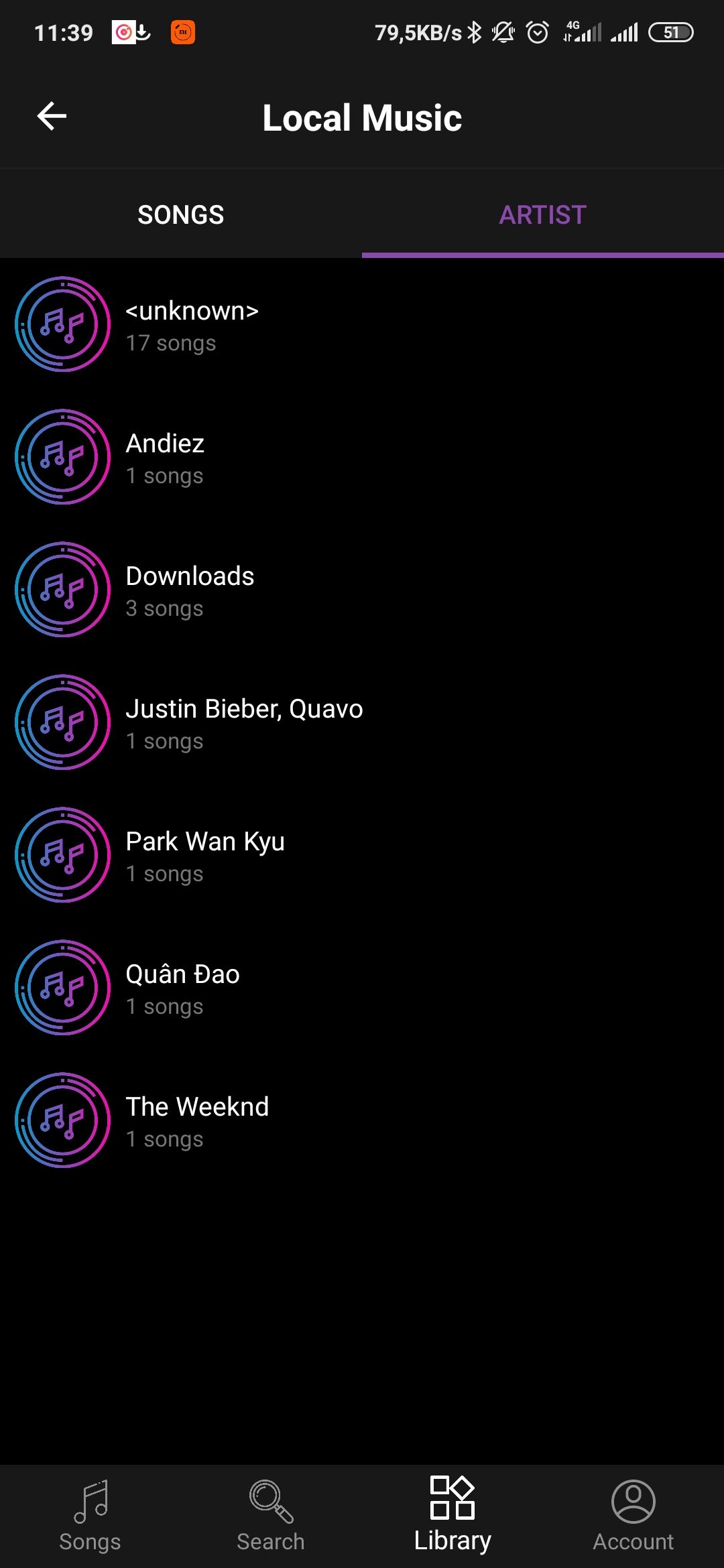Go to the Songs bottom tab

[90, 1516]
